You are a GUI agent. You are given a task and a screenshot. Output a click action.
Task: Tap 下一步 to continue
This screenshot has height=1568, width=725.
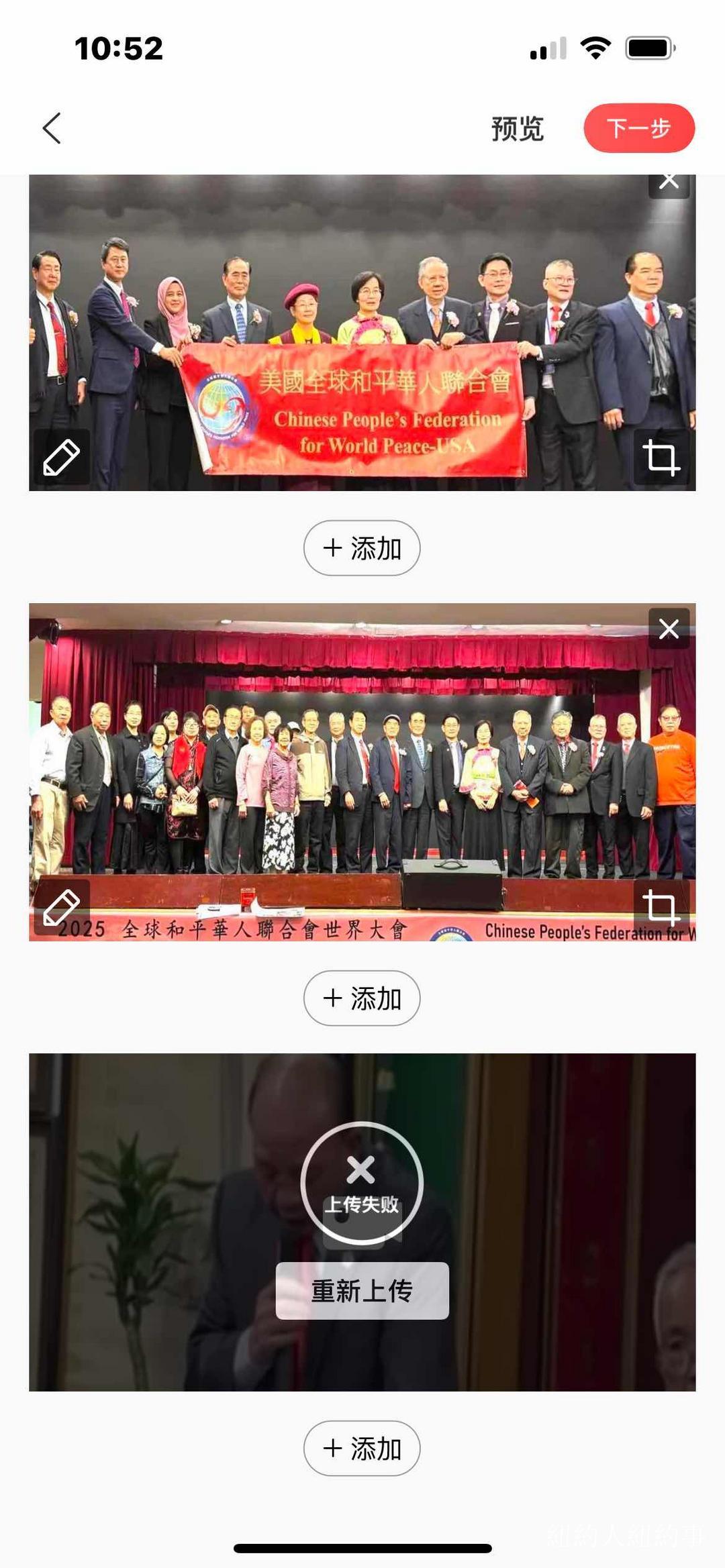638,128
